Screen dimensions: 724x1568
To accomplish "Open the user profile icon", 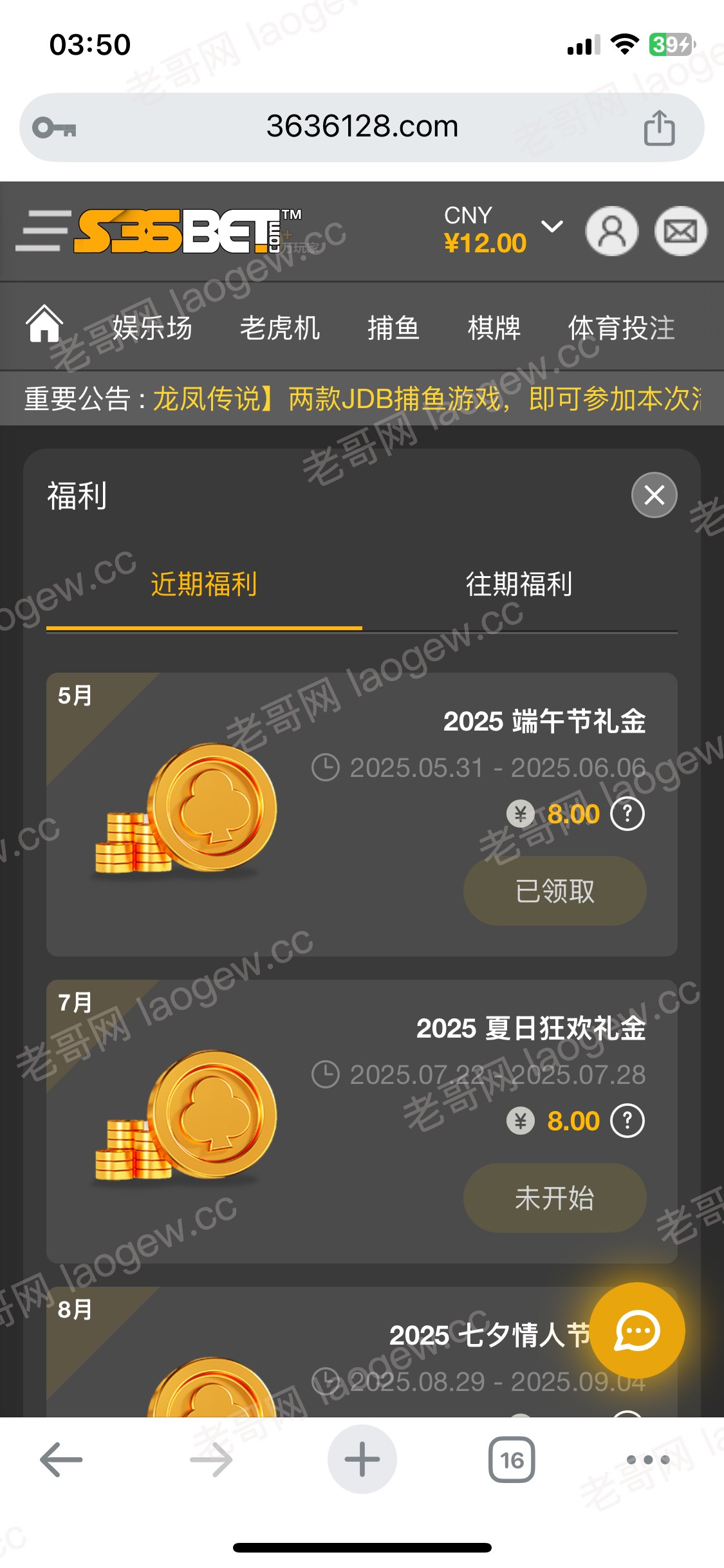I will pos(611,231).
